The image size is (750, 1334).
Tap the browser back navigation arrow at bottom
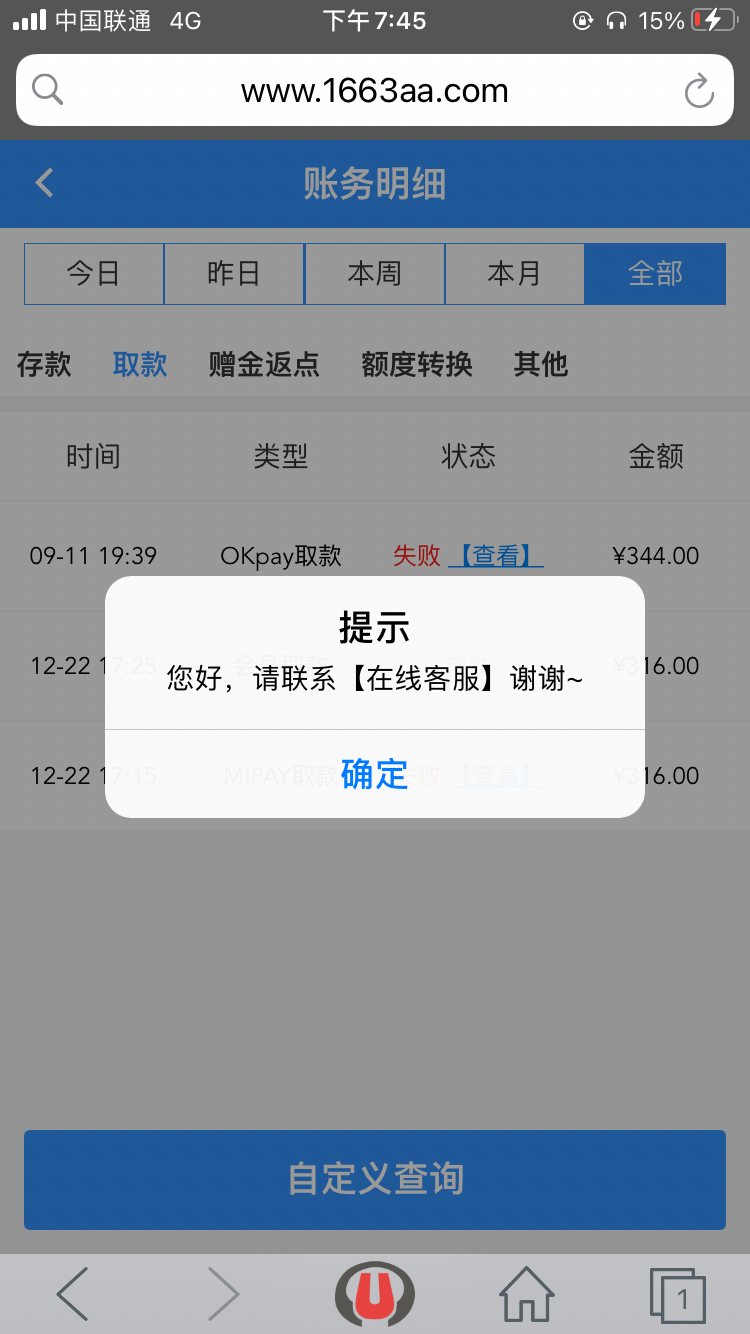71,1293
